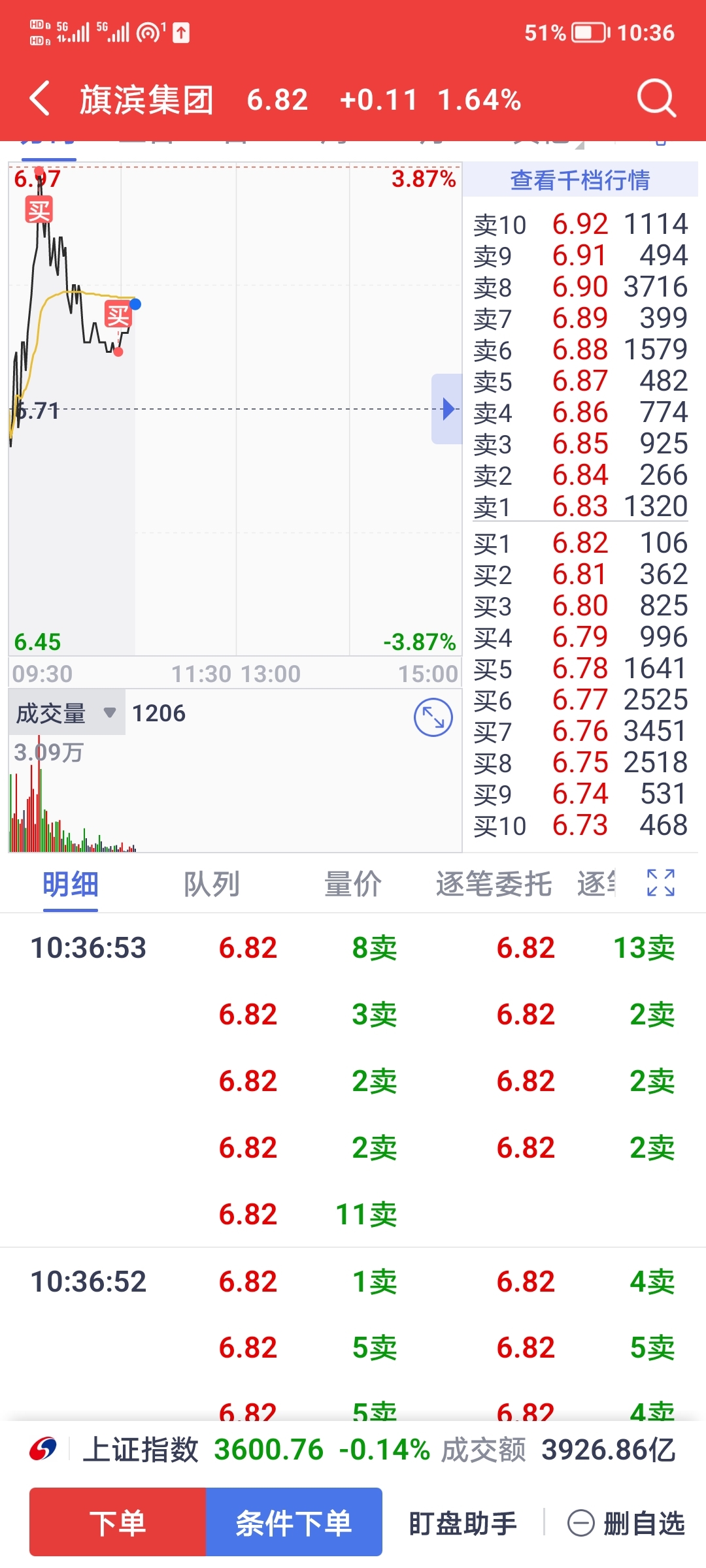Switch to the 队列 tab
706x1568 pixels.
point(212,885)
